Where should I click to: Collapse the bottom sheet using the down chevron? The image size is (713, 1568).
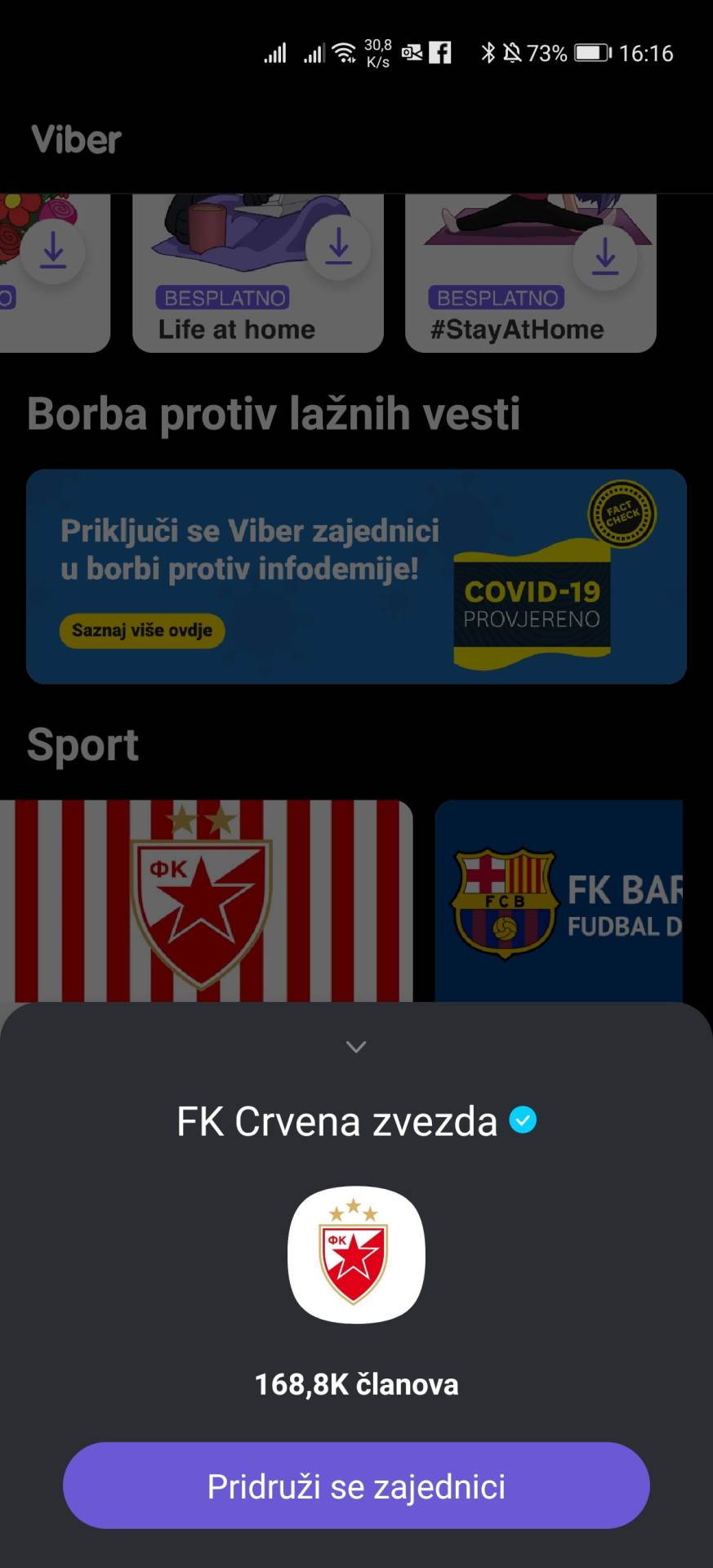coord(355,1047)
